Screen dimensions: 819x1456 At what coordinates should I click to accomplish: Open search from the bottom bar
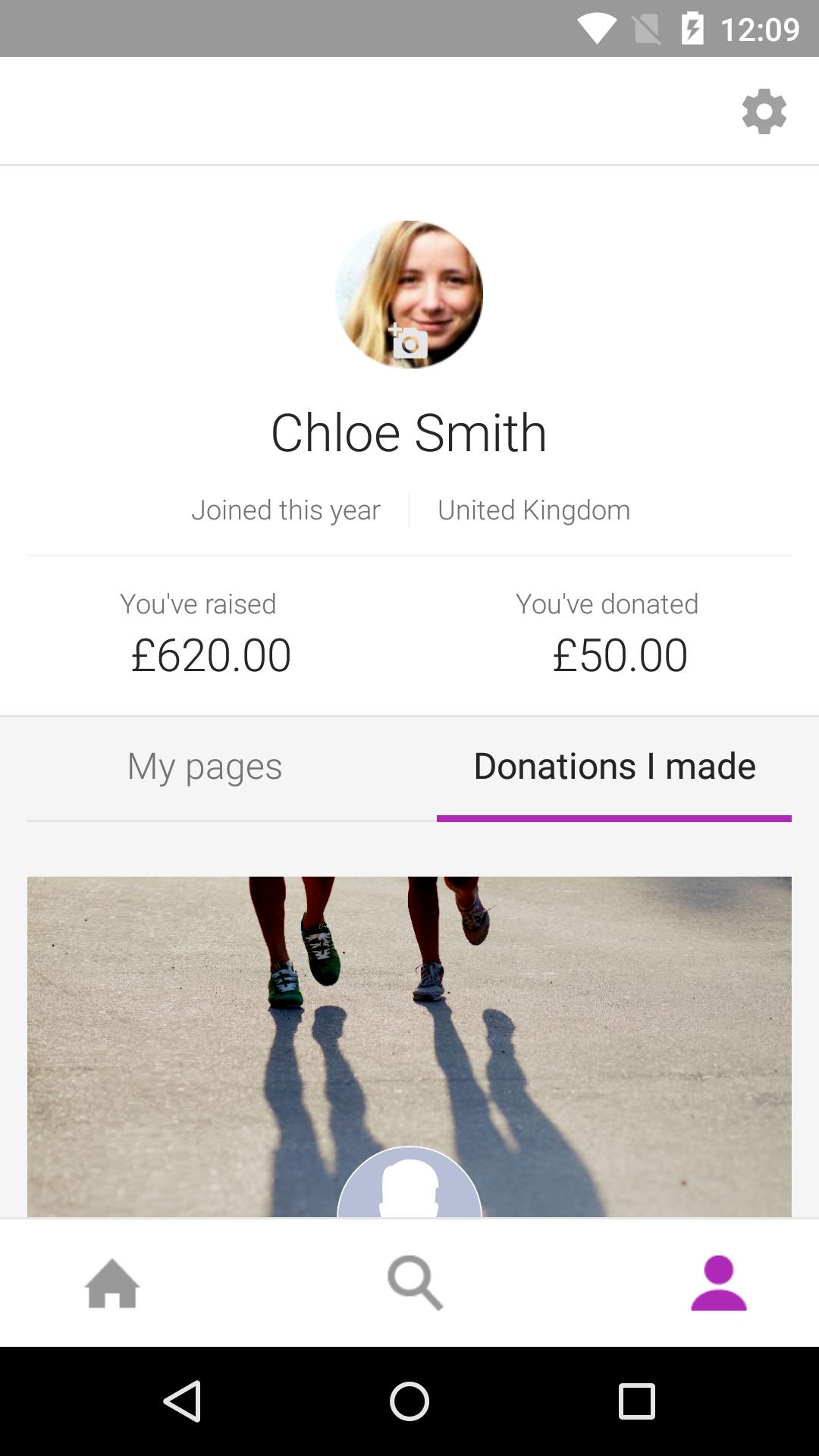click(415, 1283)
